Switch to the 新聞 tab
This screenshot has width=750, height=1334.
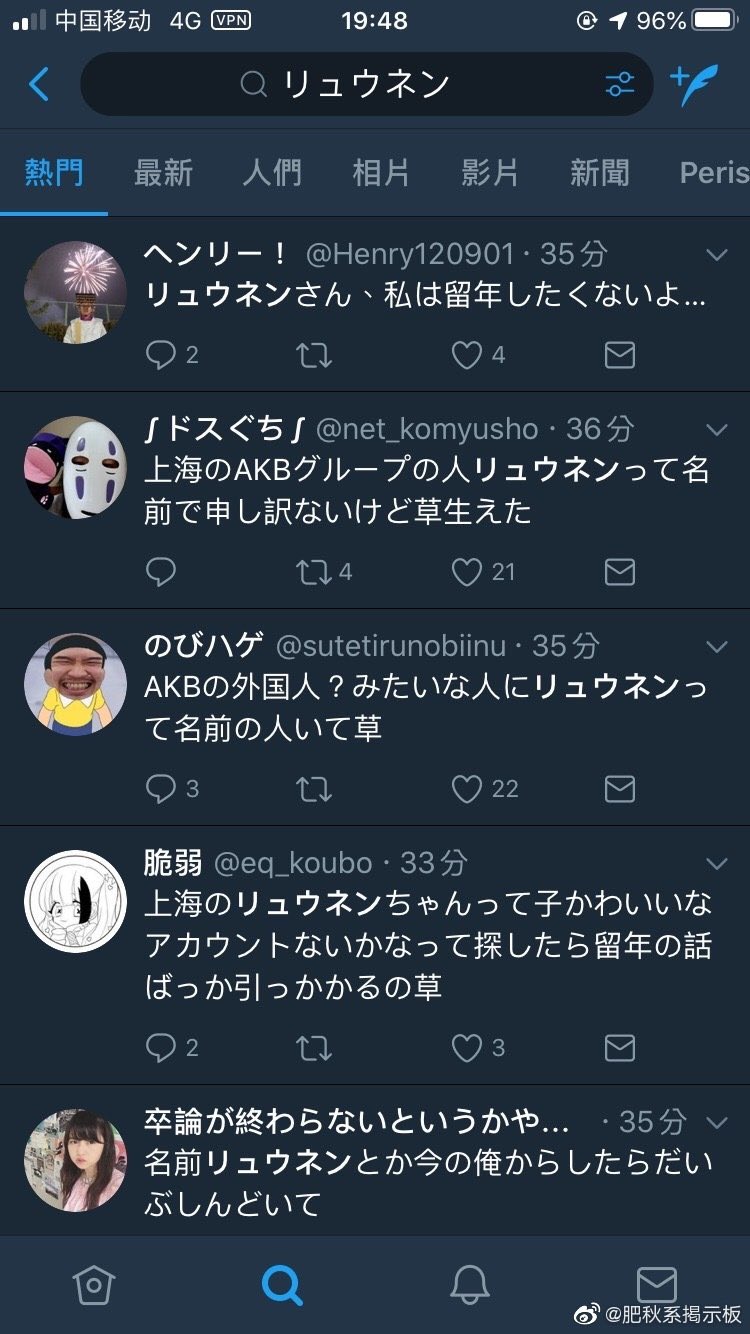click(599, 172)
